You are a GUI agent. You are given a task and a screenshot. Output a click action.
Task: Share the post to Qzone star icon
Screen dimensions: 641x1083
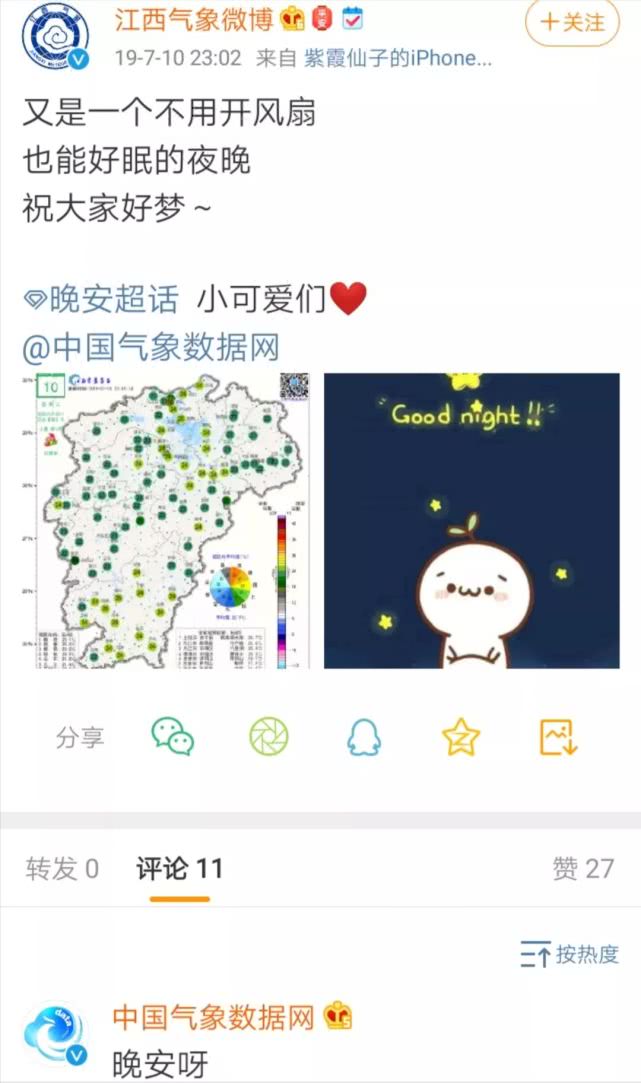coord(461,738)
